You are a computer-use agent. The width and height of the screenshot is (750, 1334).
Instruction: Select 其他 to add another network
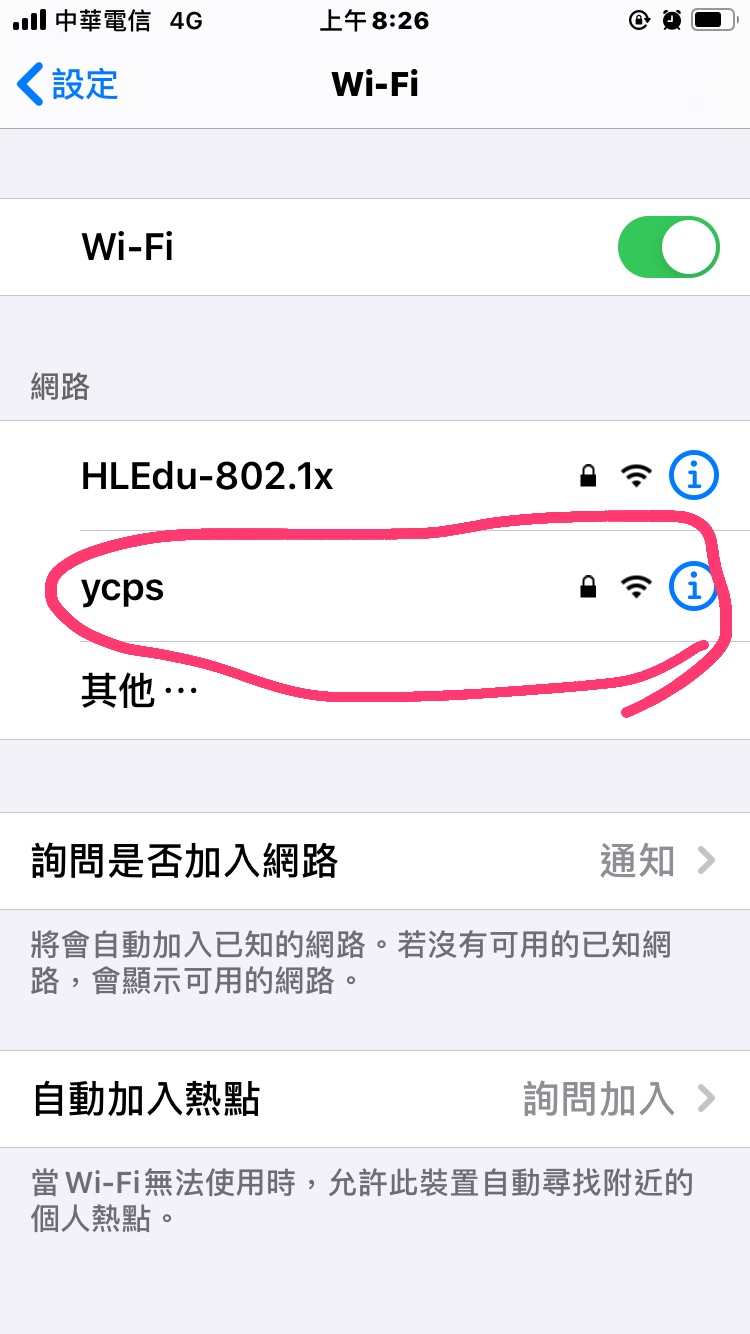(x=140, y=690)
